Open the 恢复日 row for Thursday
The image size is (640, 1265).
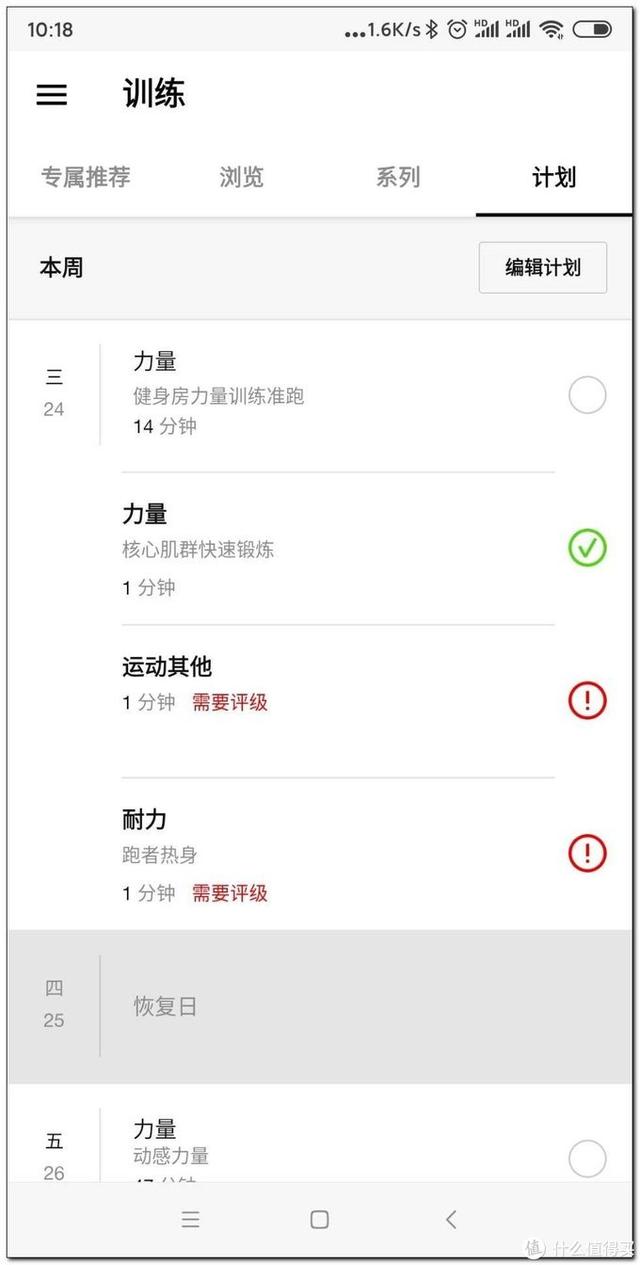(x=320, y=1006)
